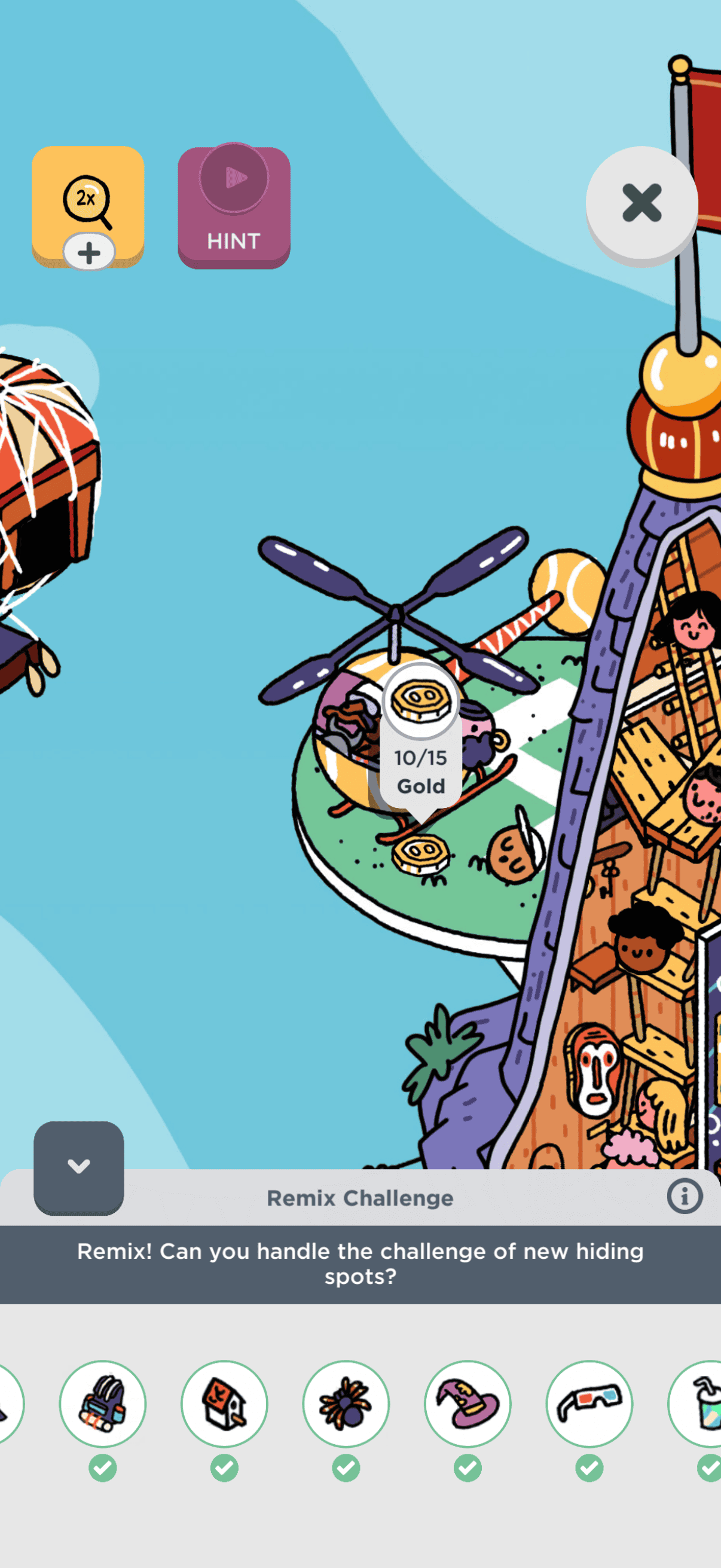Image resolution: width=721 pixels, height=1568 pixels.
Task: Close the level with the X button
Action: click(641, 203)
